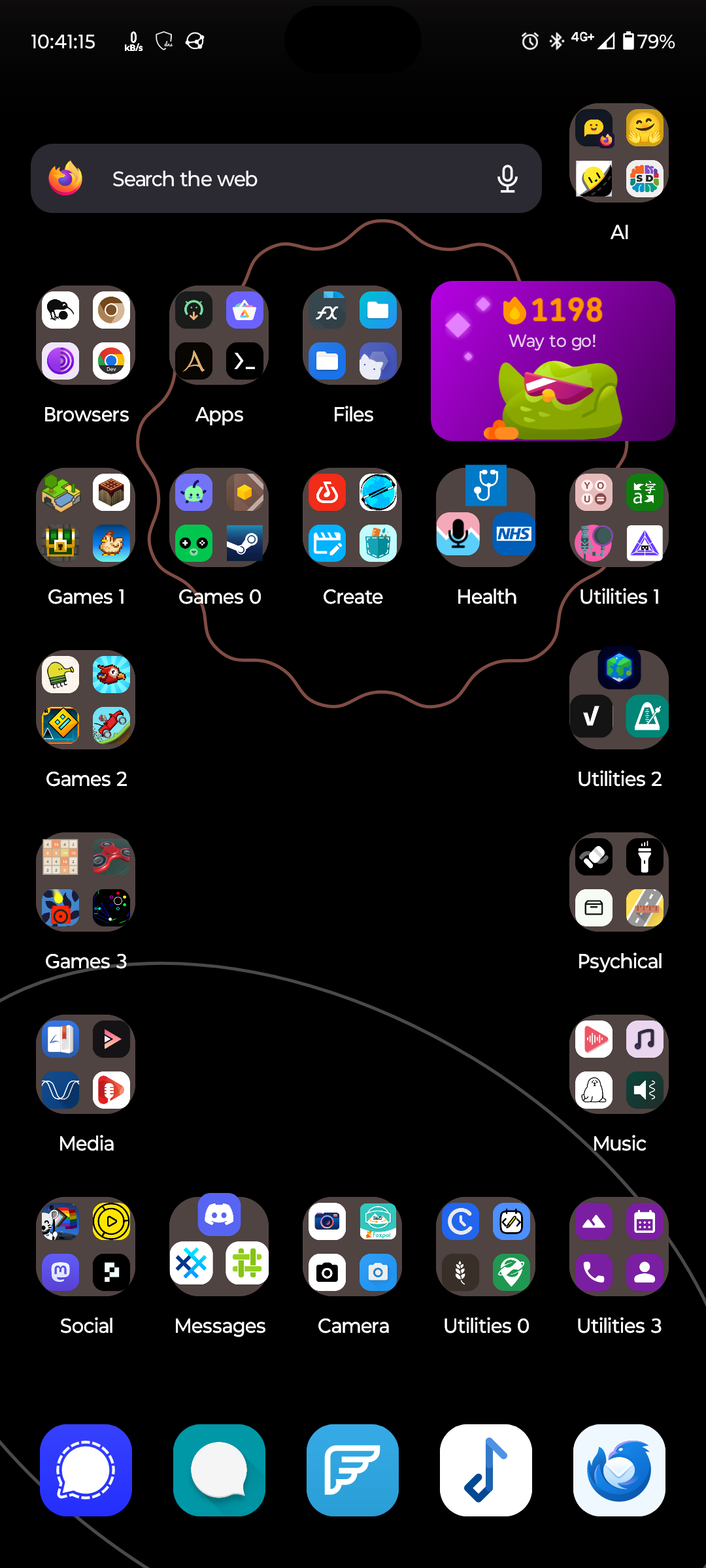The image size is (706, 1568).
Task: Launch the music note app in the dock
Action: [x=486, y=1470]
